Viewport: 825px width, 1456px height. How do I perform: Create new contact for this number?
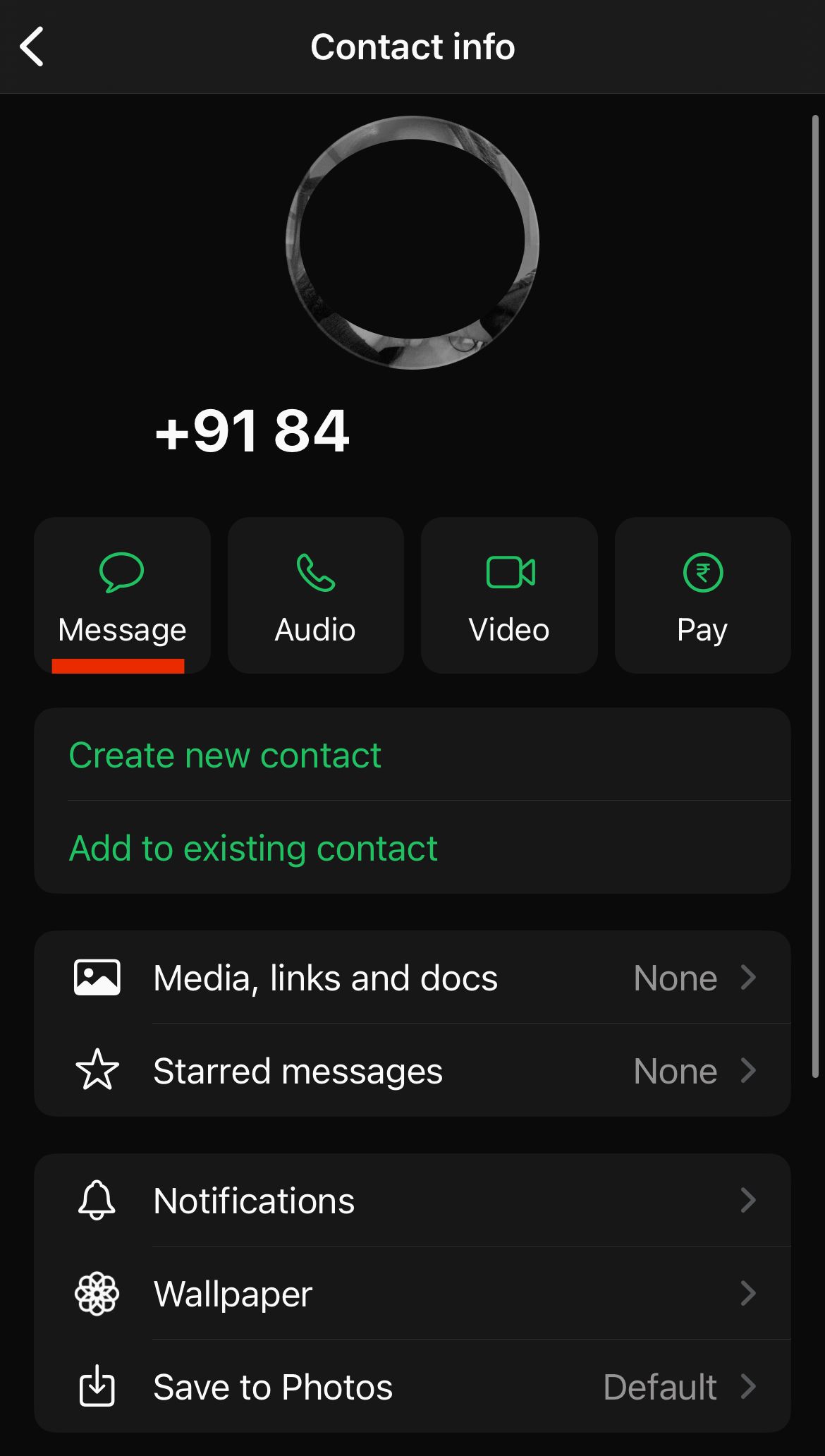coord(225,756)
